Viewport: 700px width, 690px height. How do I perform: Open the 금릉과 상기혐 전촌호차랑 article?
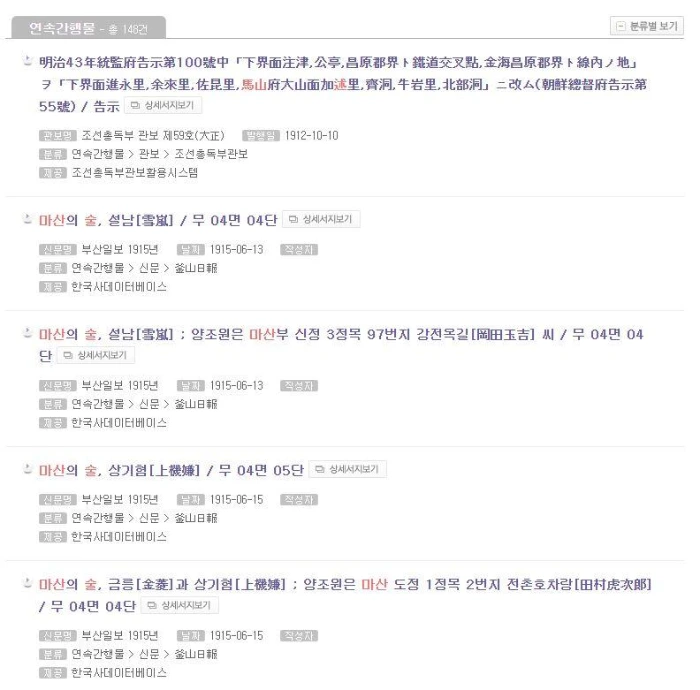345,594
